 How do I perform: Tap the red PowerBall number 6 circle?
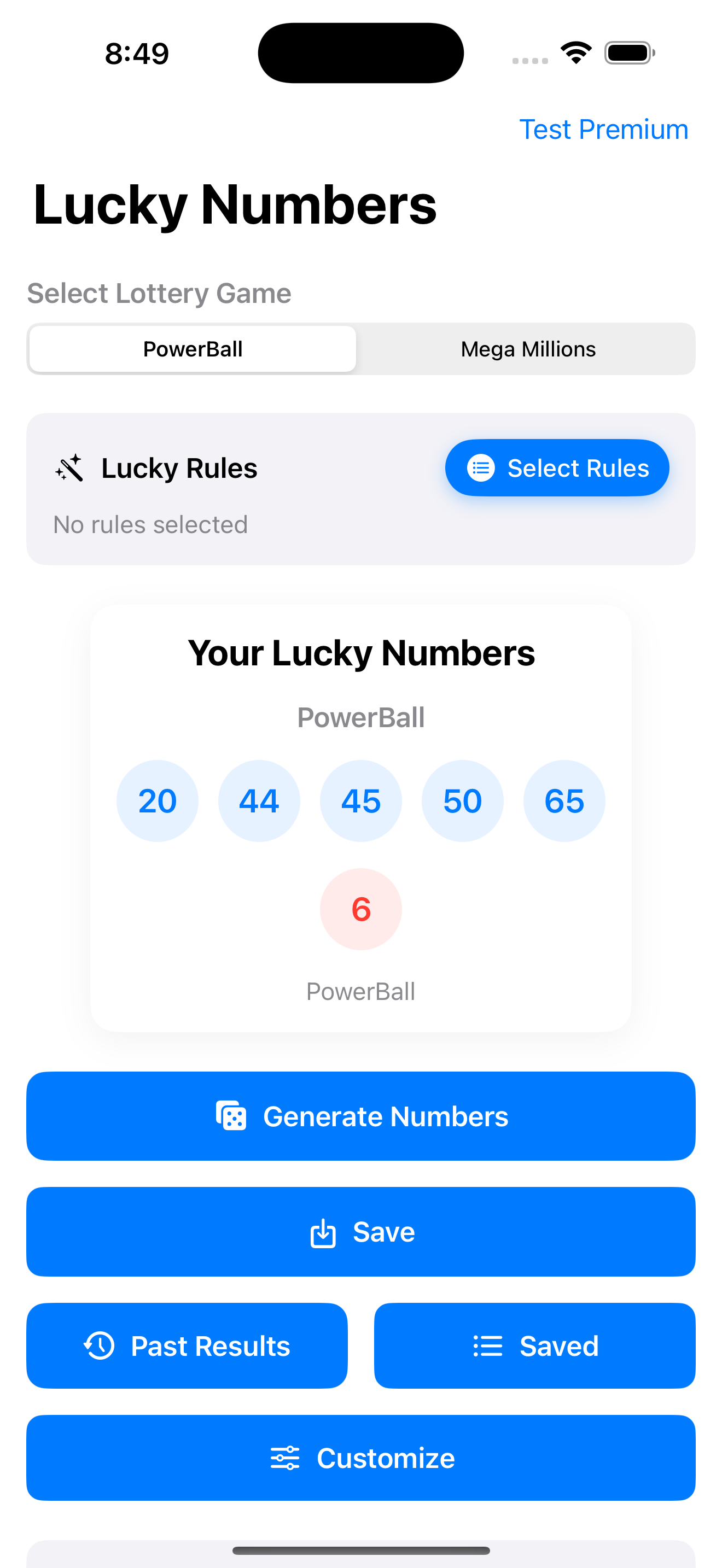[361, 909]
